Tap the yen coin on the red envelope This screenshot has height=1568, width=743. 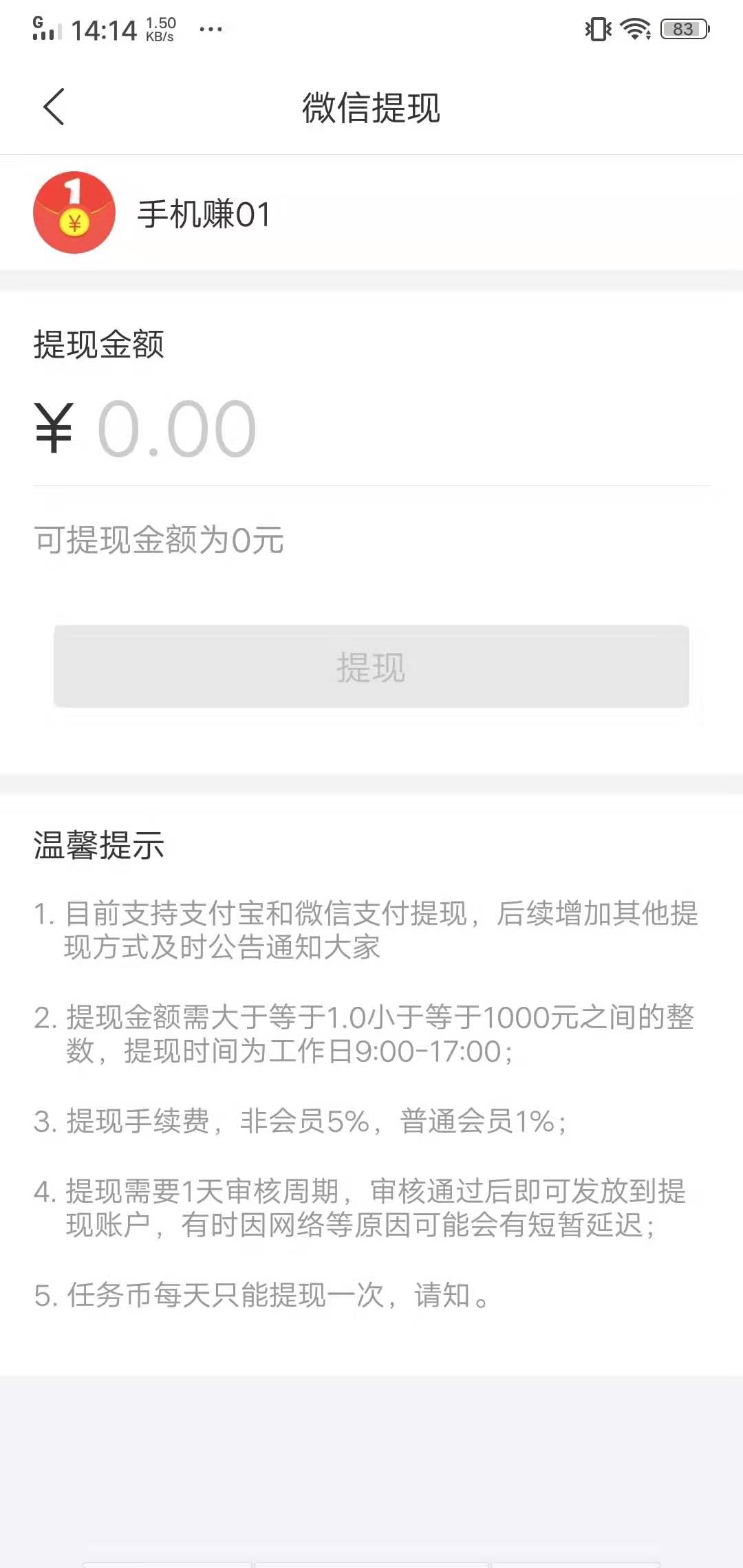pyautogui.click(x=74, y=224)
